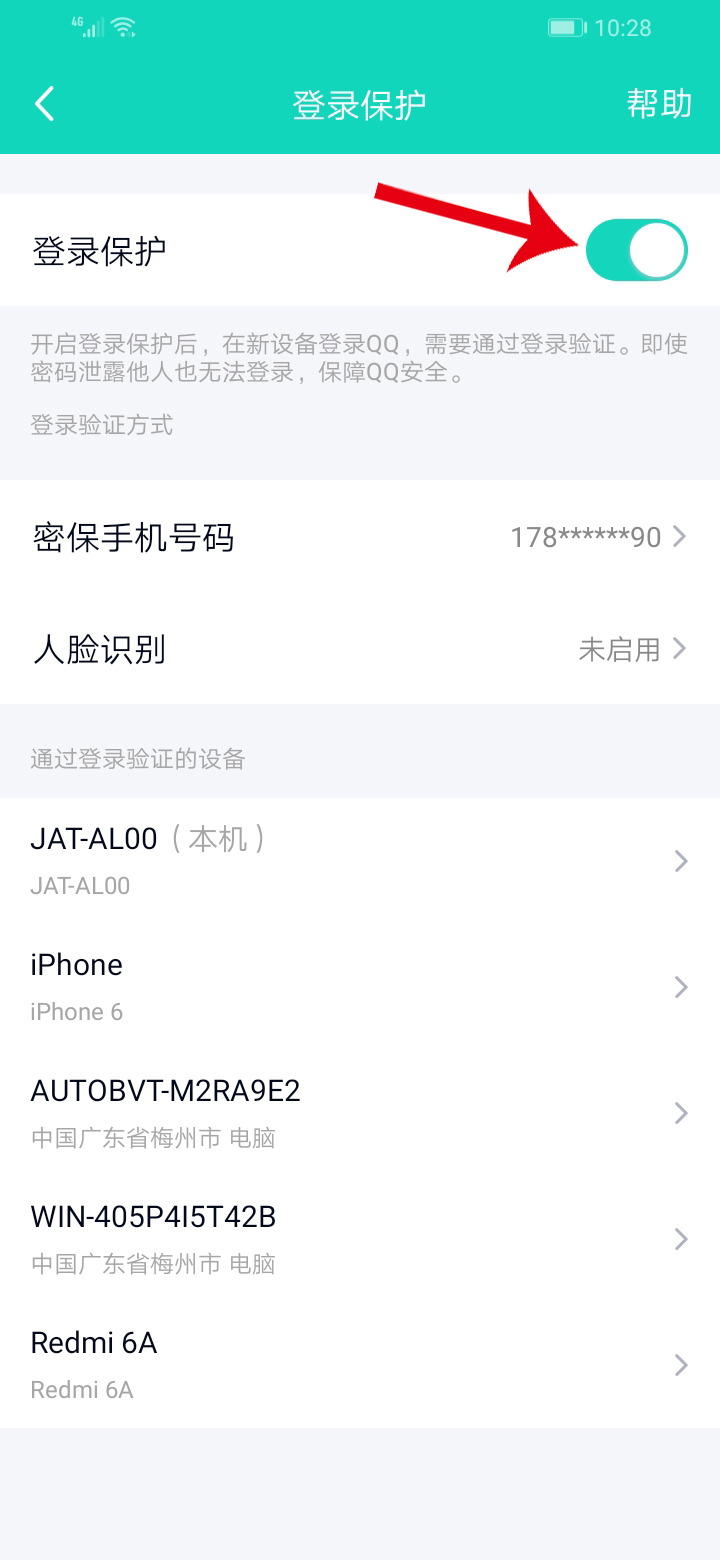Open JAT-AL00 (本机) device details
This screenshot has width=720, height=1560.
360,860
